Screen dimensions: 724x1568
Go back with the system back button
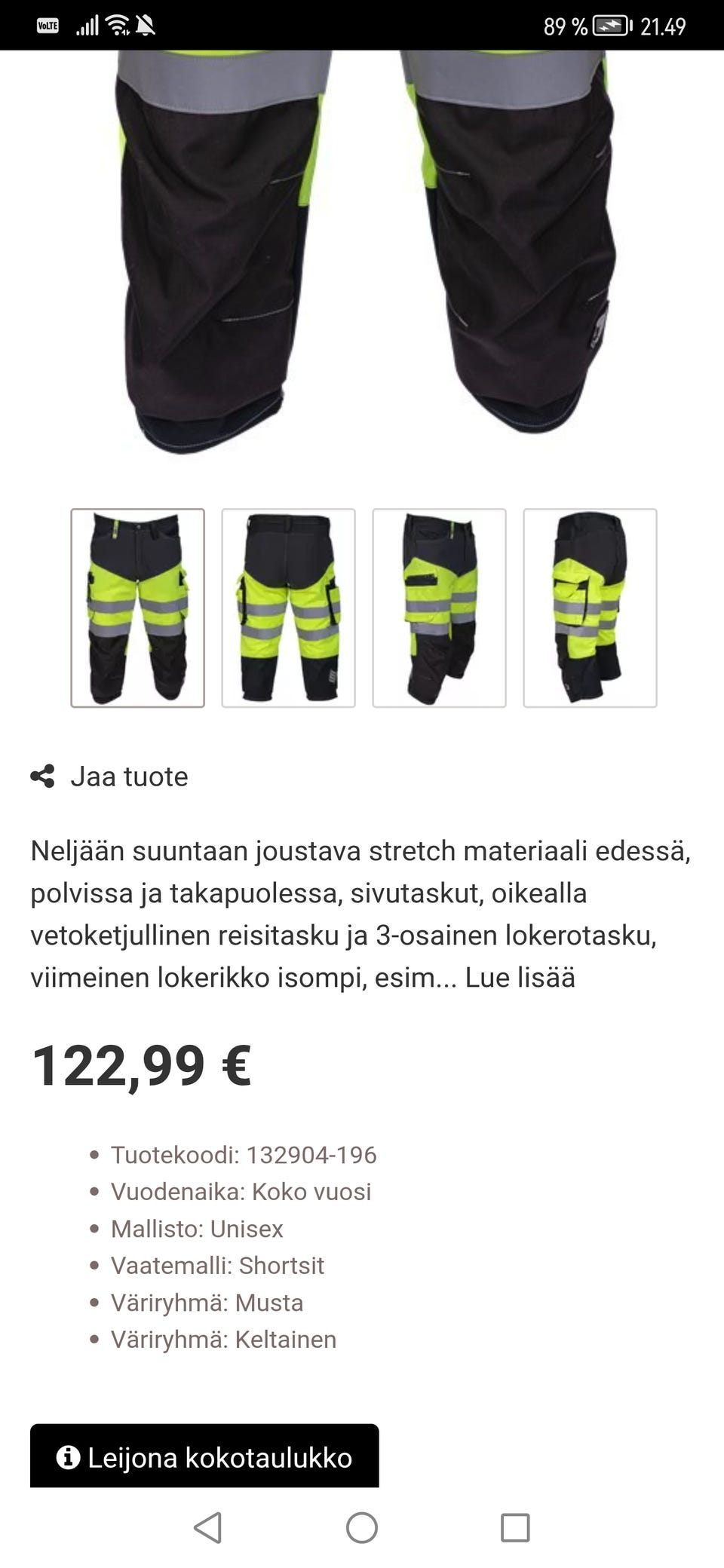207,1528
